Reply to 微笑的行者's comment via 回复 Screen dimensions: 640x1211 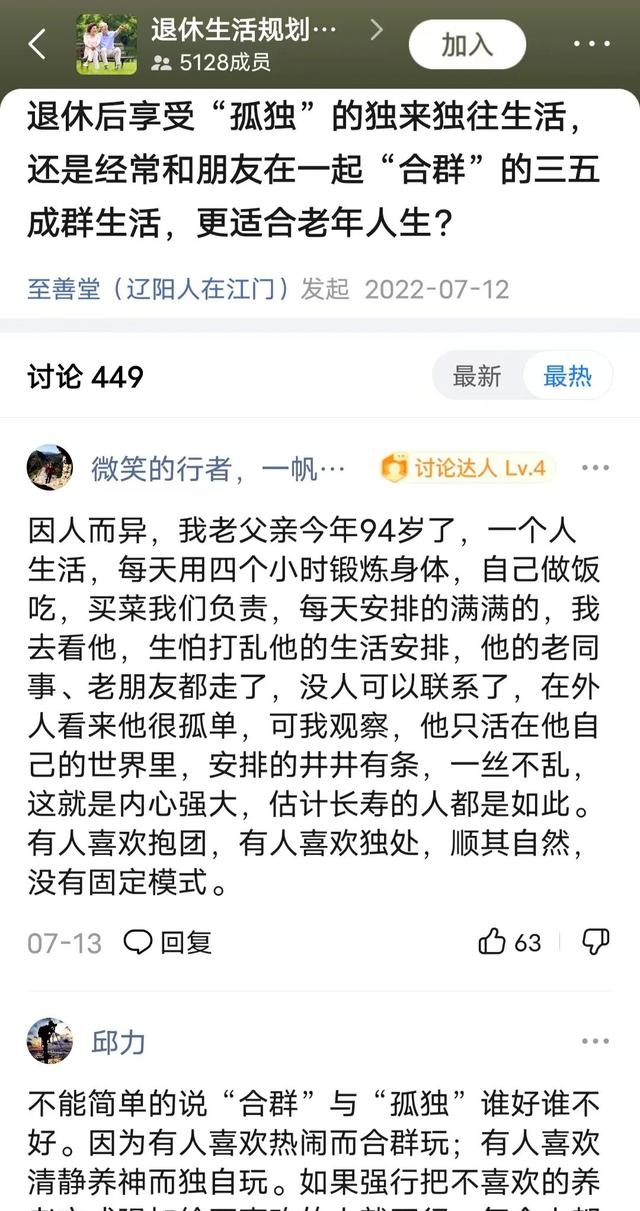coord(168,942)
